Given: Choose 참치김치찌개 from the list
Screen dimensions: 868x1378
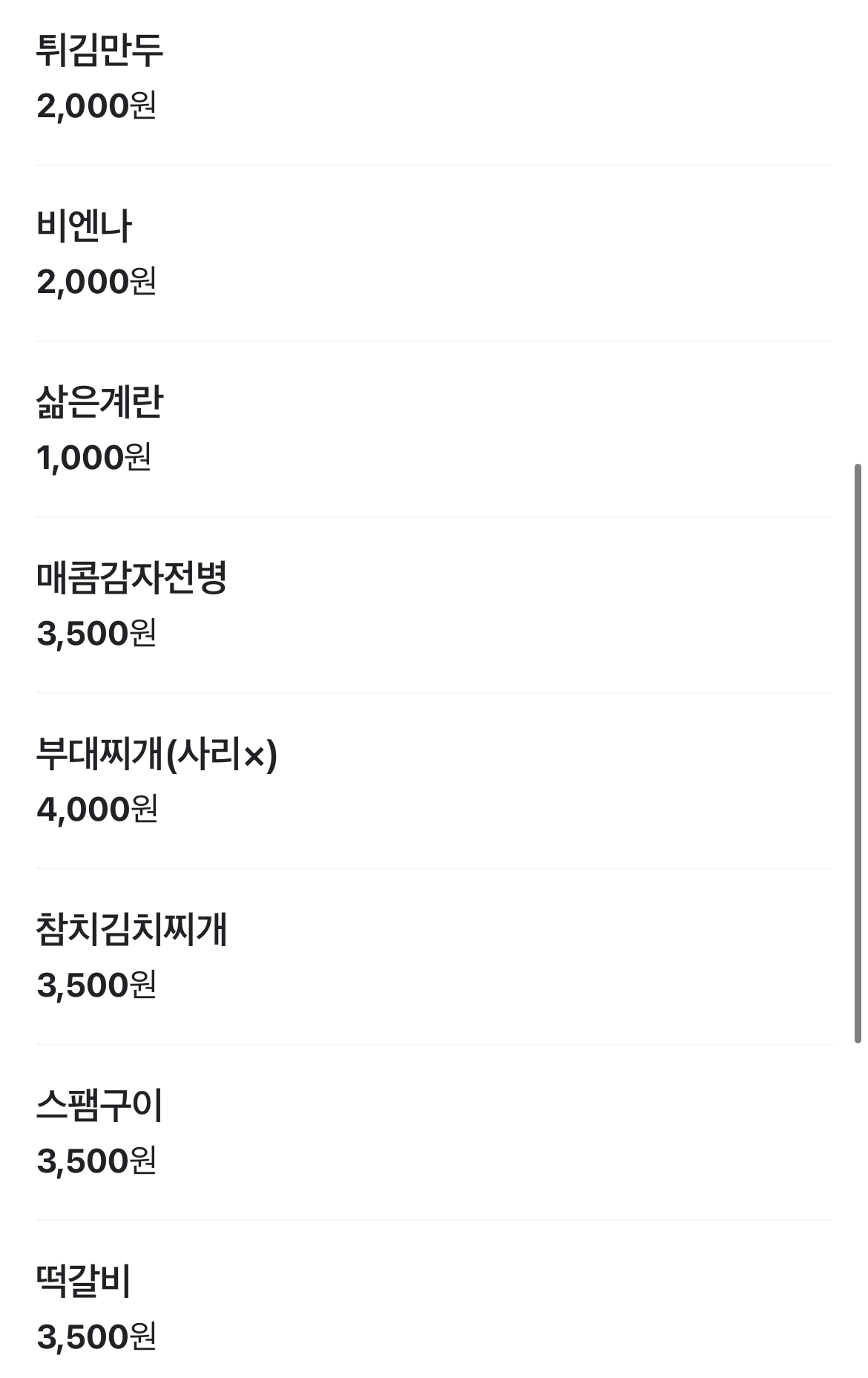Looking at the screenshot, I should click(x=131, y=931).
